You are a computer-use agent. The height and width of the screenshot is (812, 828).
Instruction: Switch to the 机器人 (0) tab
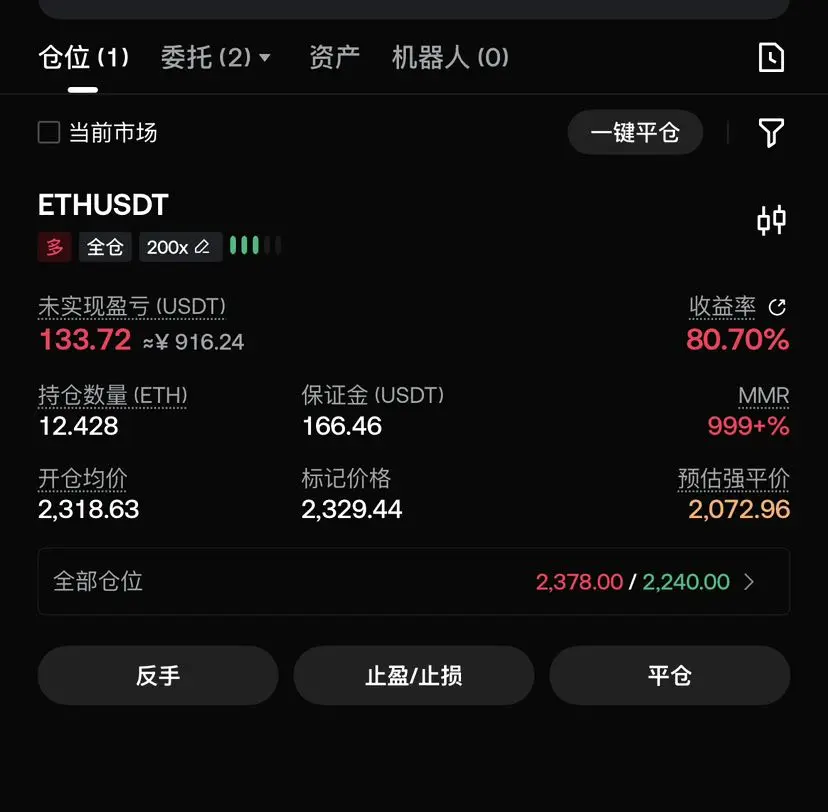(x=450, y=57)
